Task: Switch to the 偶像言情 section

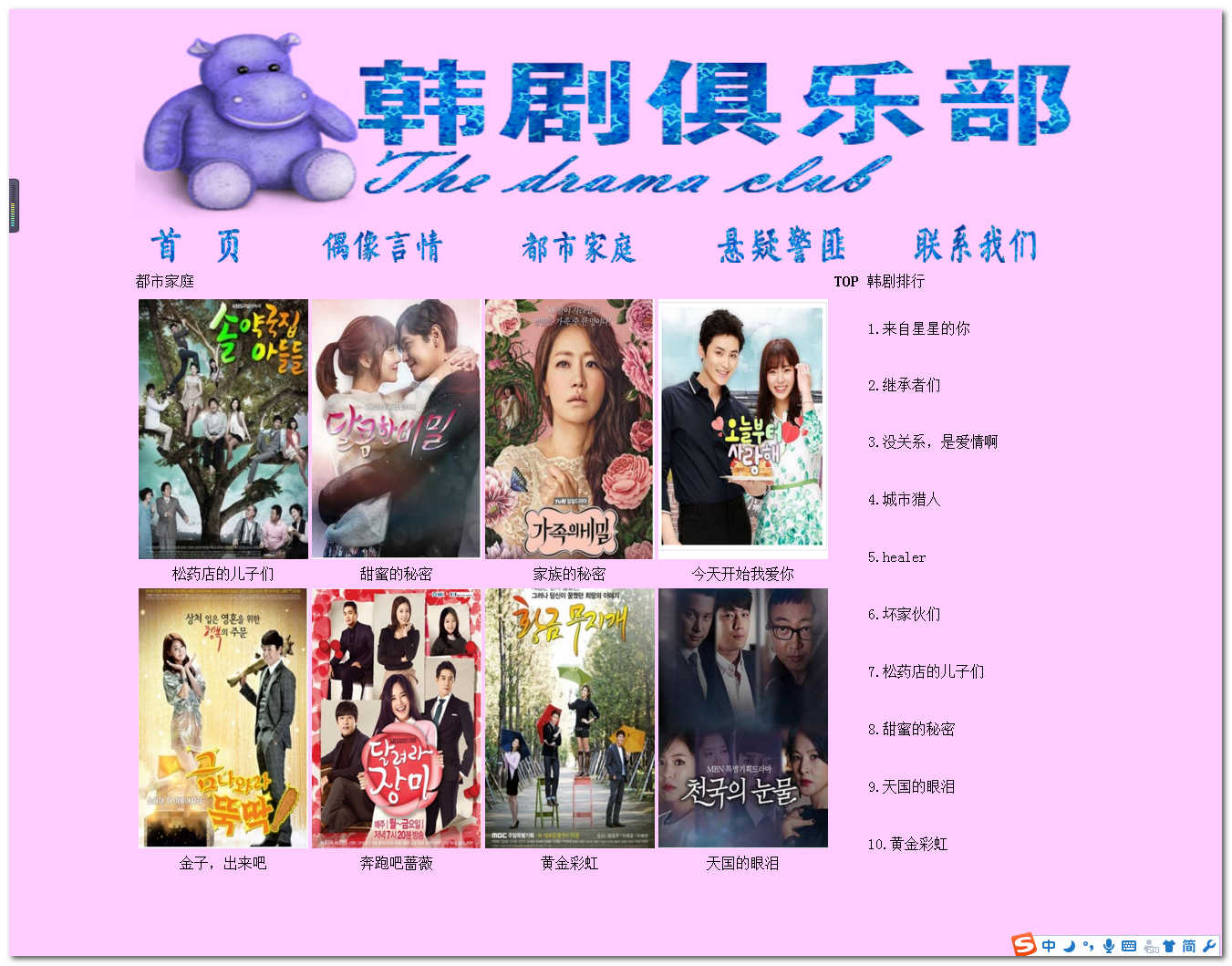Action: [382, 245]
